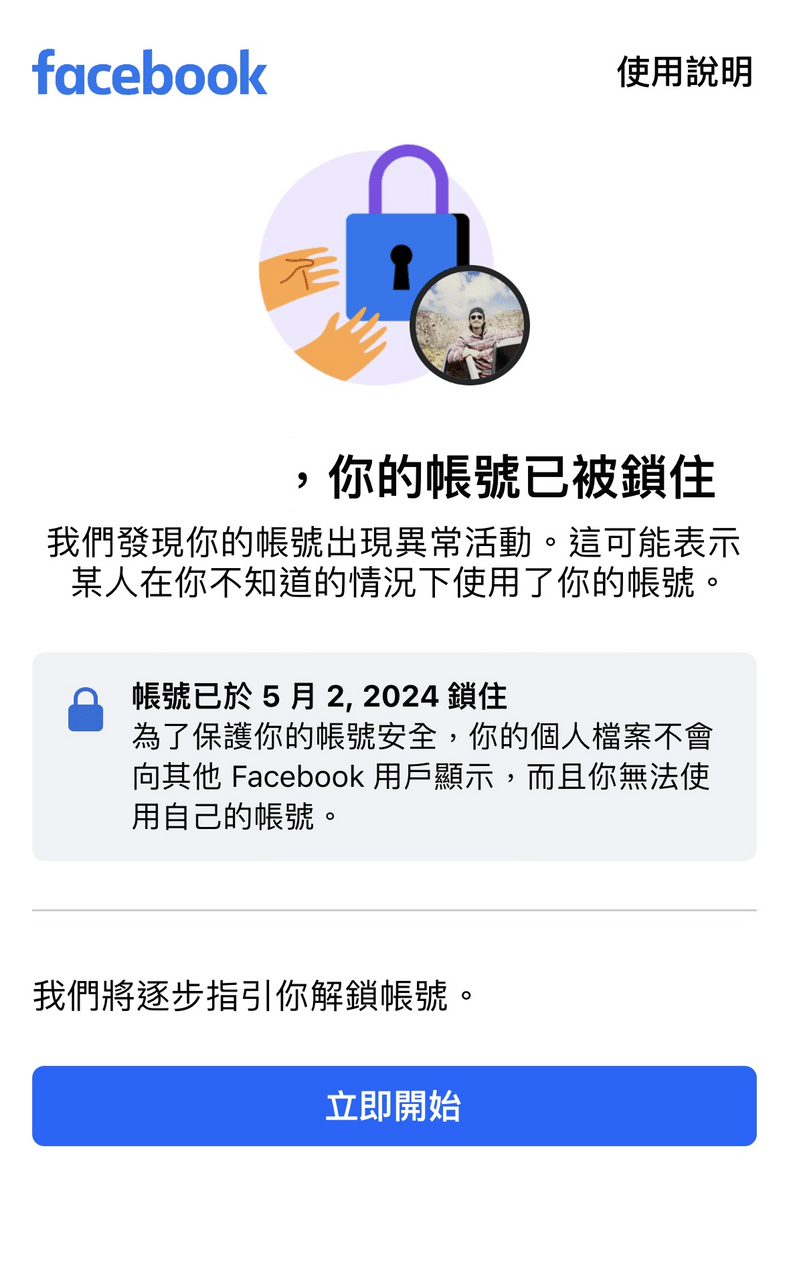Tap the 立即開始 button

point(394,1106)
